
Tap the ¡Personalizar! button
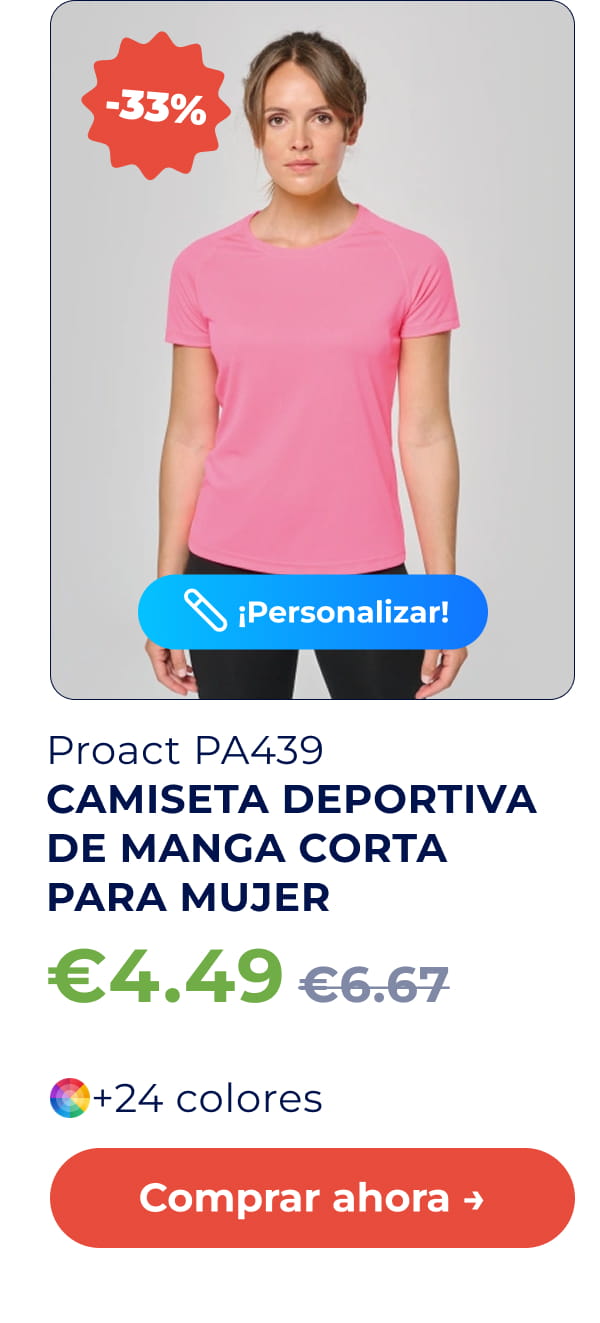point(312,612)
